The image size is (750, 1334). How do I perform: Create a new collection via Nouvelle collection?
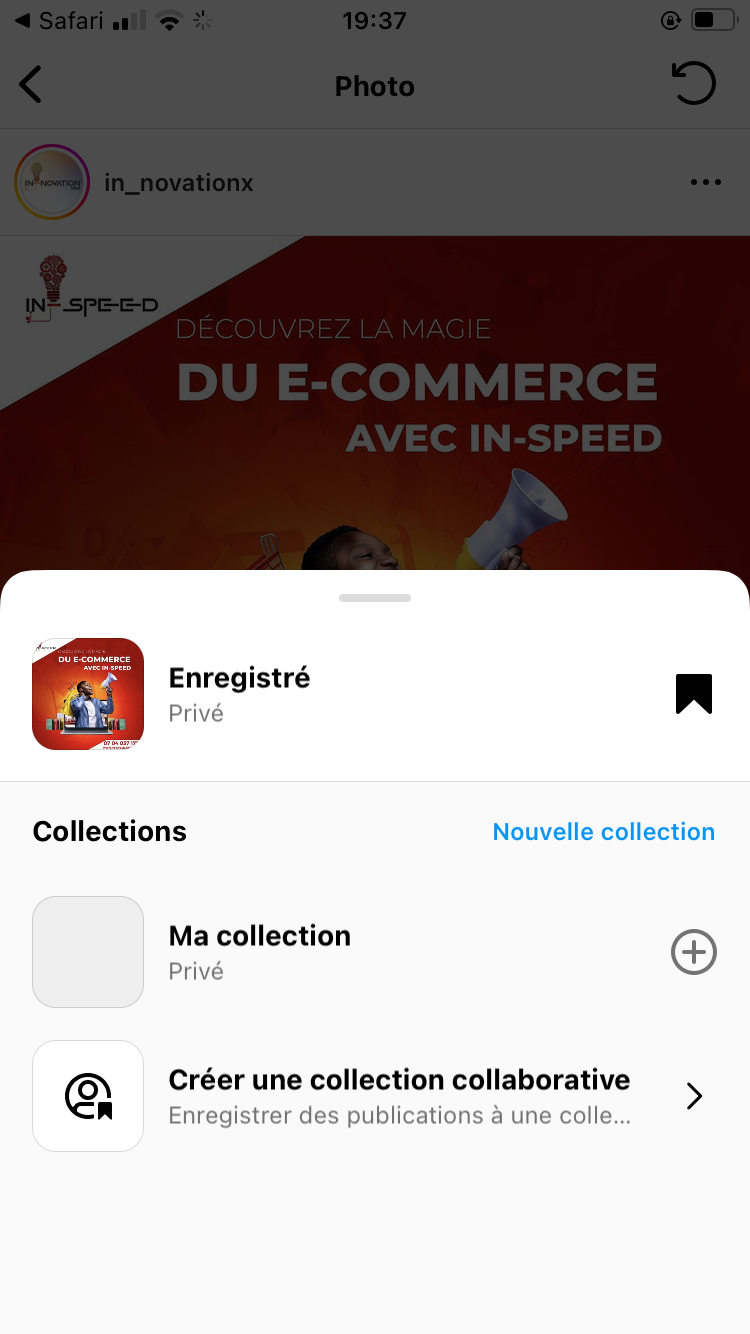click(x=603, y=832)
